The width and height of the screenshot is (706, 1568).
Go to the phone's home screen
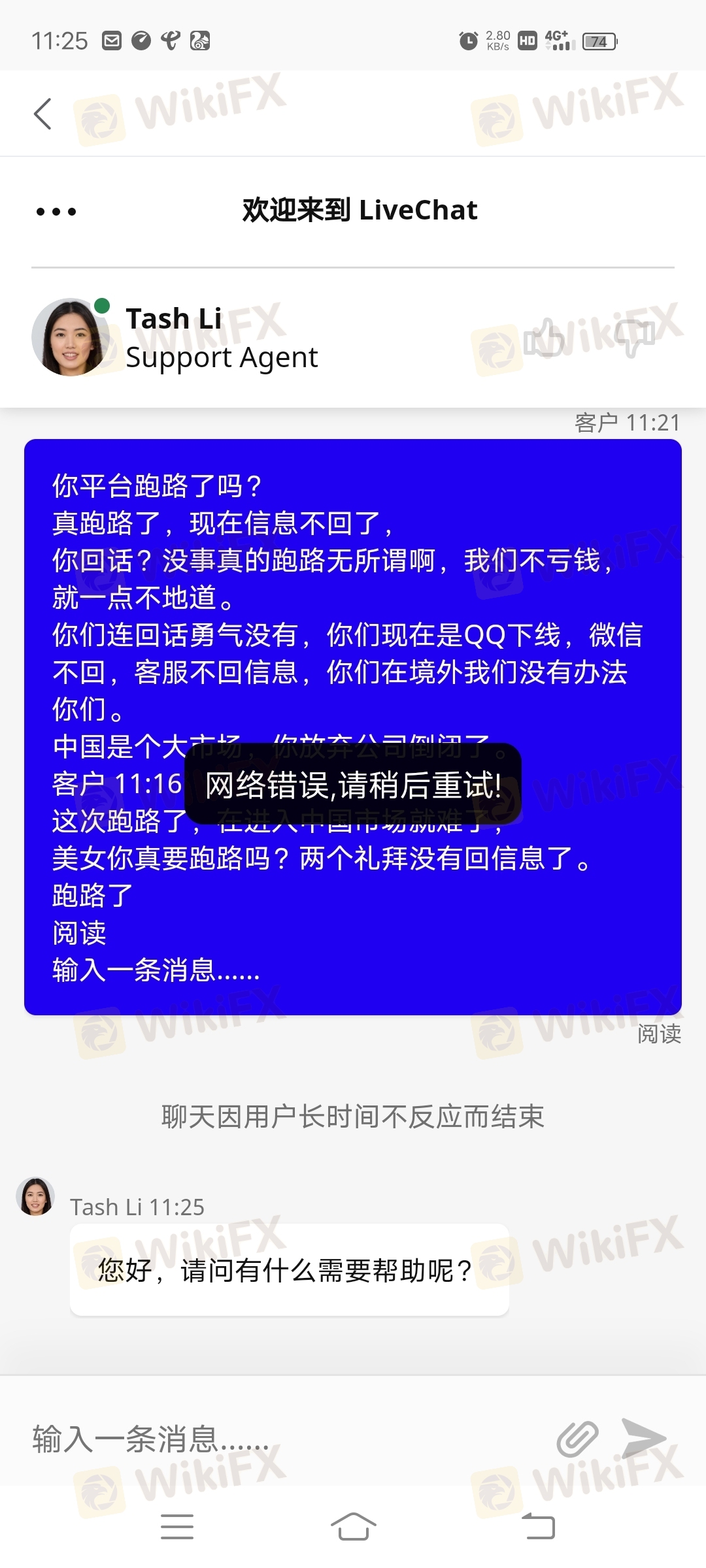(353, 1527)
